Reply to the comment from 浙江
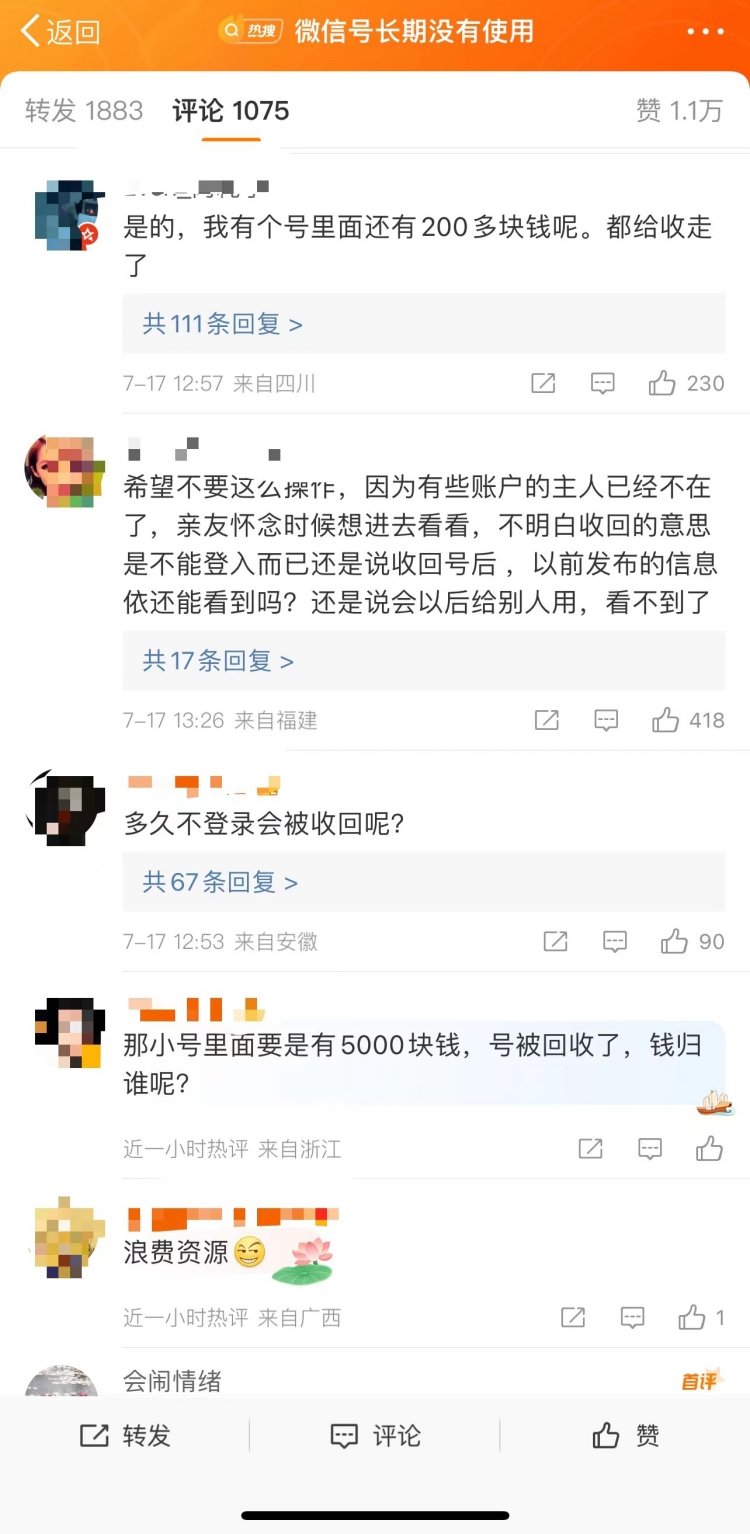Viewport: 750px width, 1534px height. point(650,1148)
